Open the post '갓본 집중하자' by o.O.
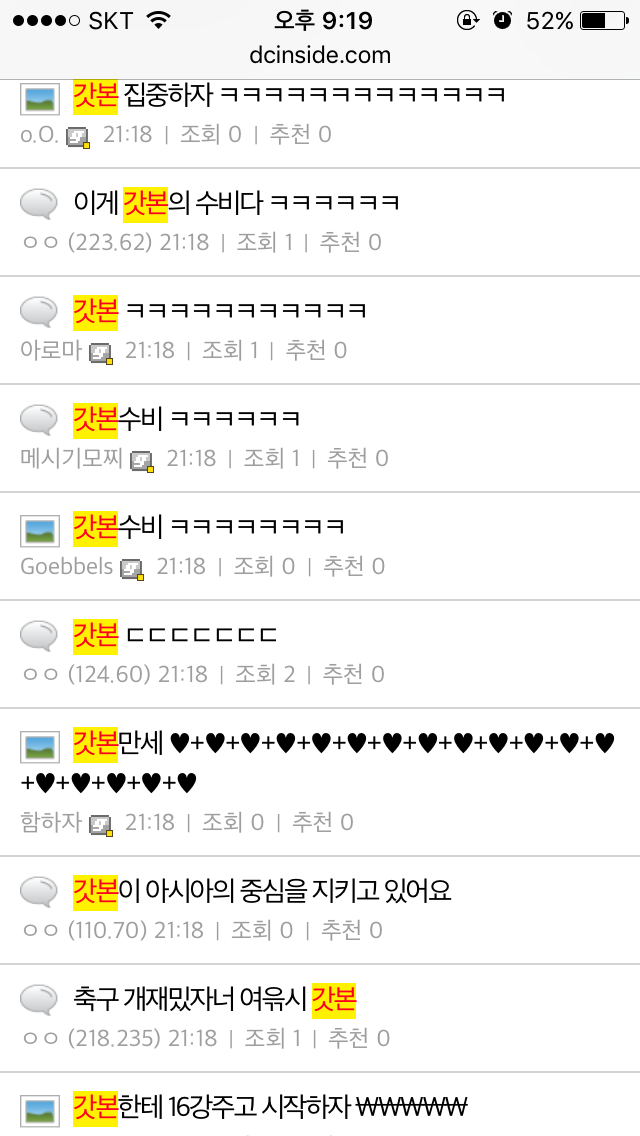640x1136 pixels. pyautogui.click(x=289, y=96)
